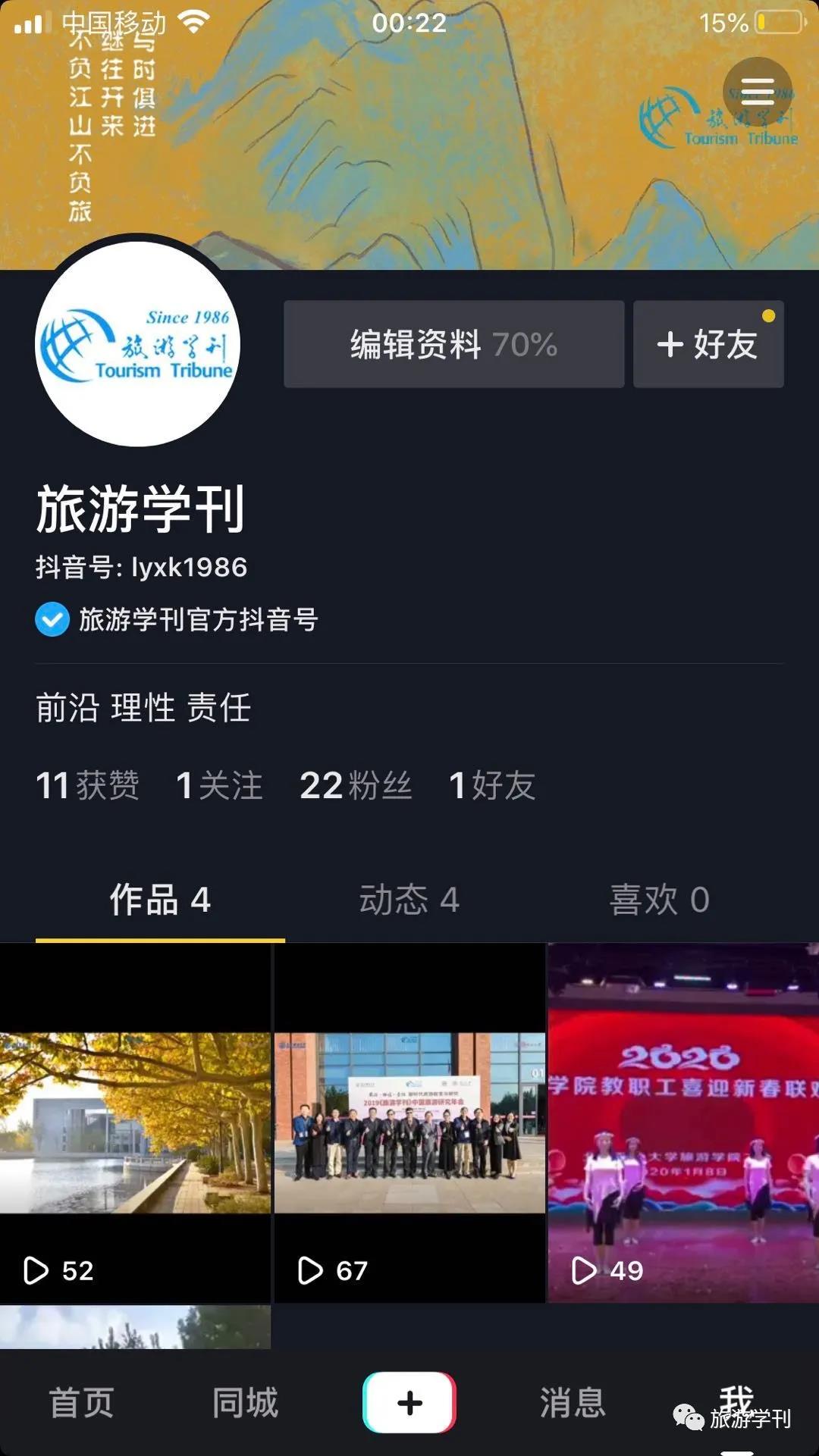
Task: View the 22 粉丝 followers list
Action: 356,785
